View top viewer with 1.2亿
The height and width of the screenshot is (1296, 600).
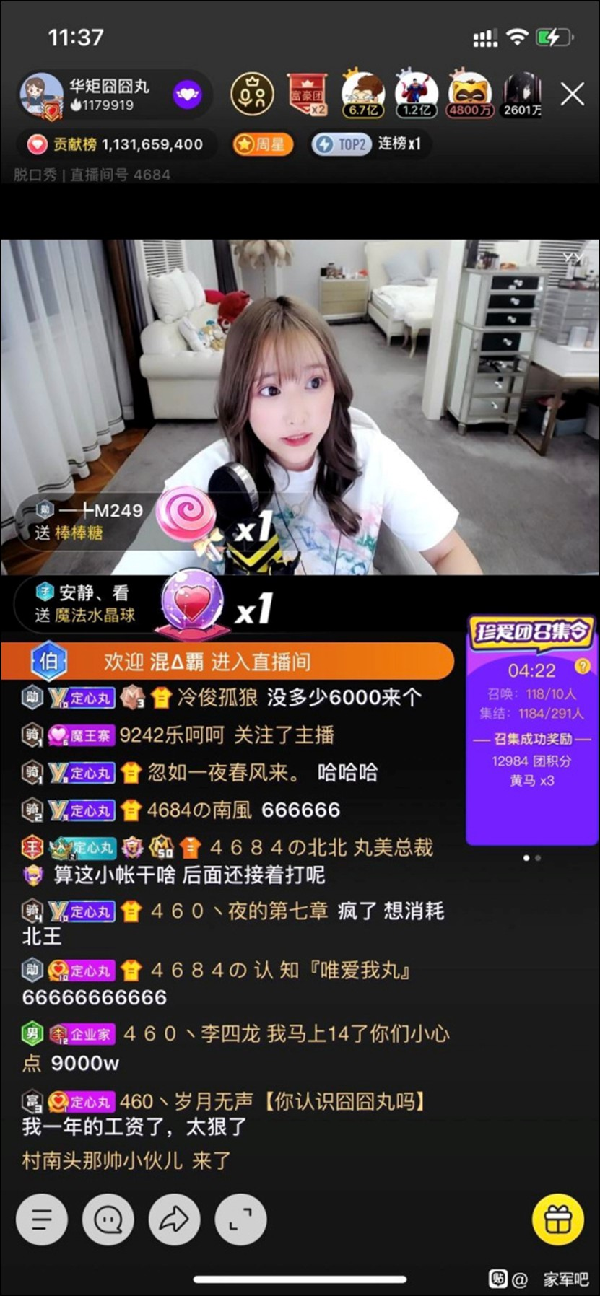417,94
